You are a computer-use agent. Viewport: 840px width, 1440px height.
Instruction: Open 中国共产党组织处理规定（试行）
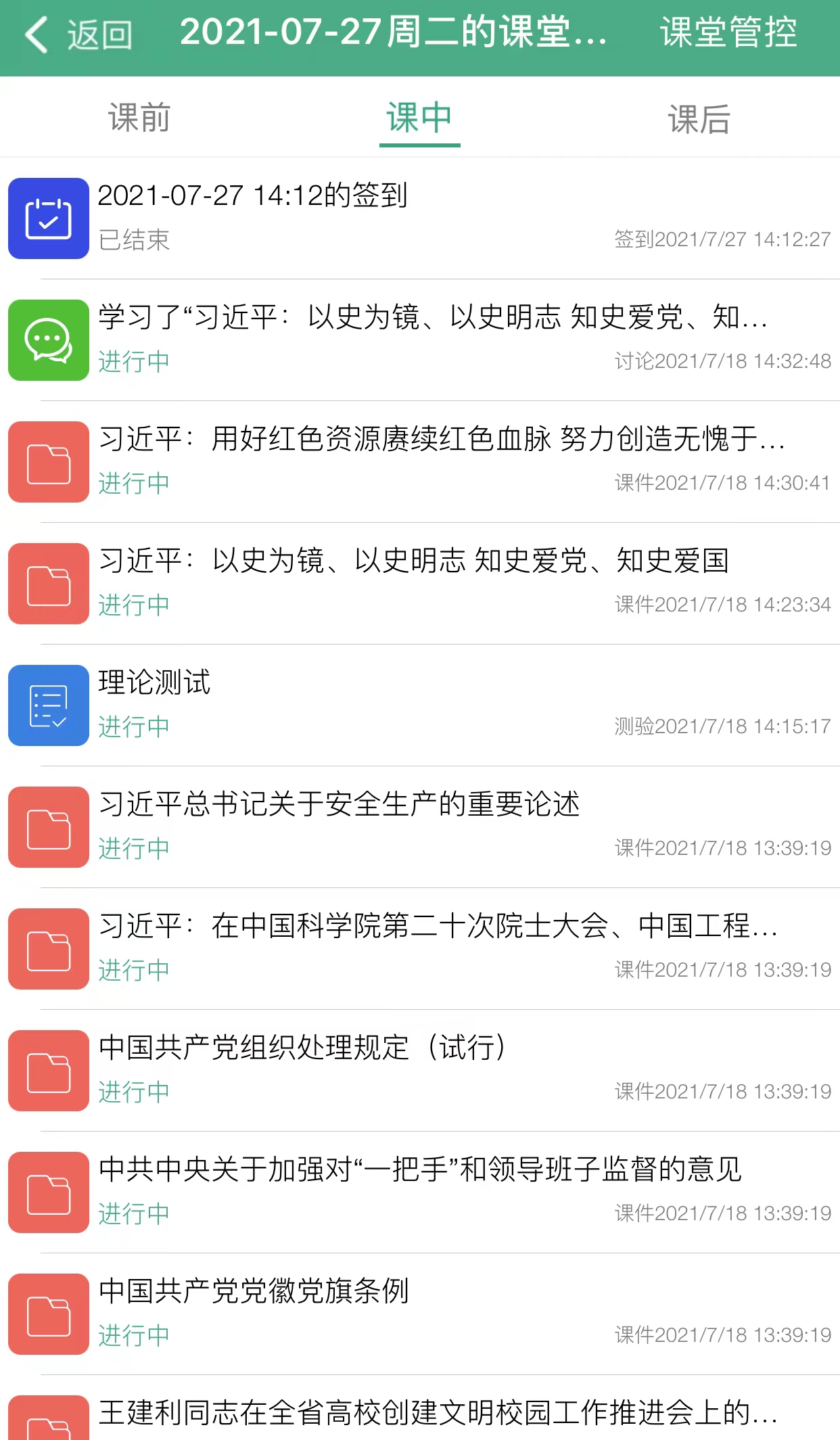[x=420, y=1071]
